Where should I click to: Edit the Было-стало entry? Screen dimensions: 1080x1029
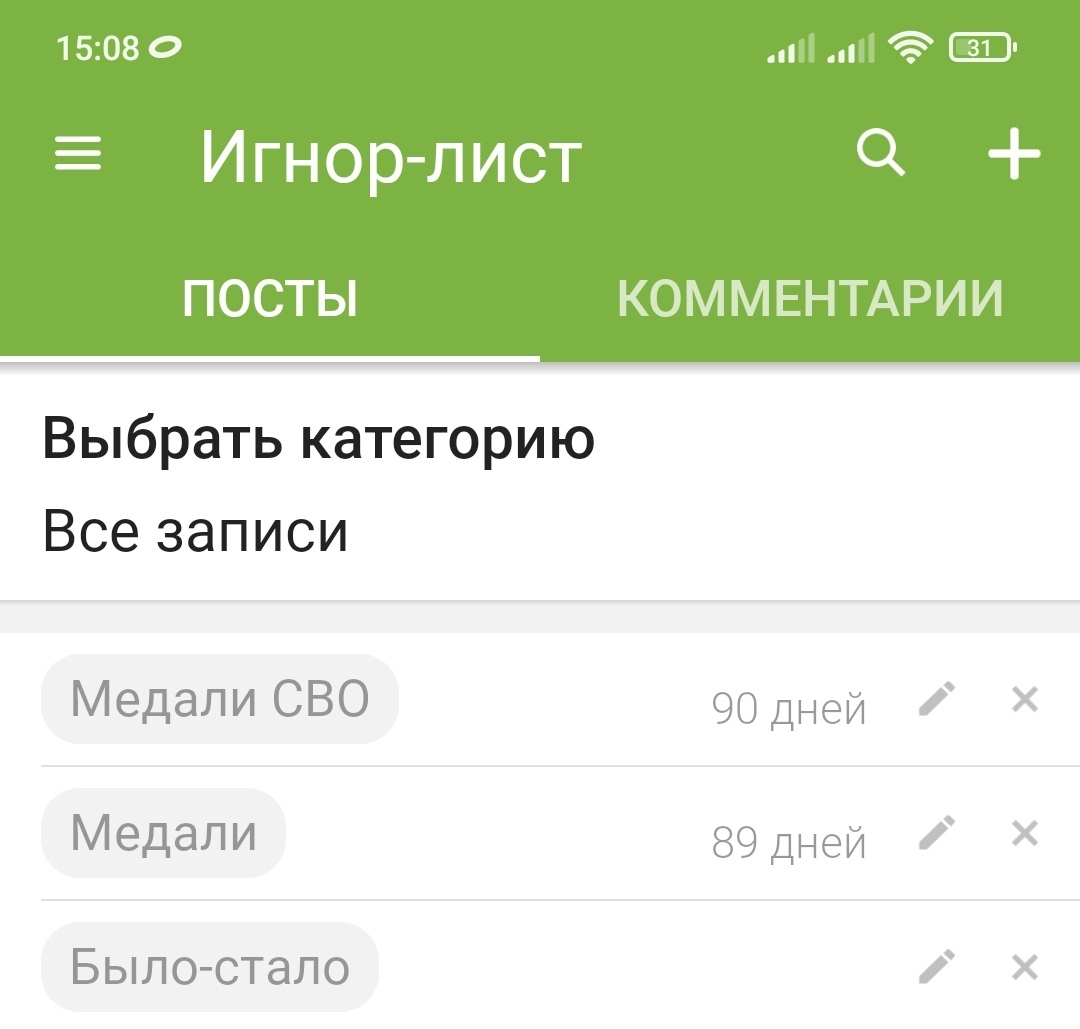tap(937, 967)
